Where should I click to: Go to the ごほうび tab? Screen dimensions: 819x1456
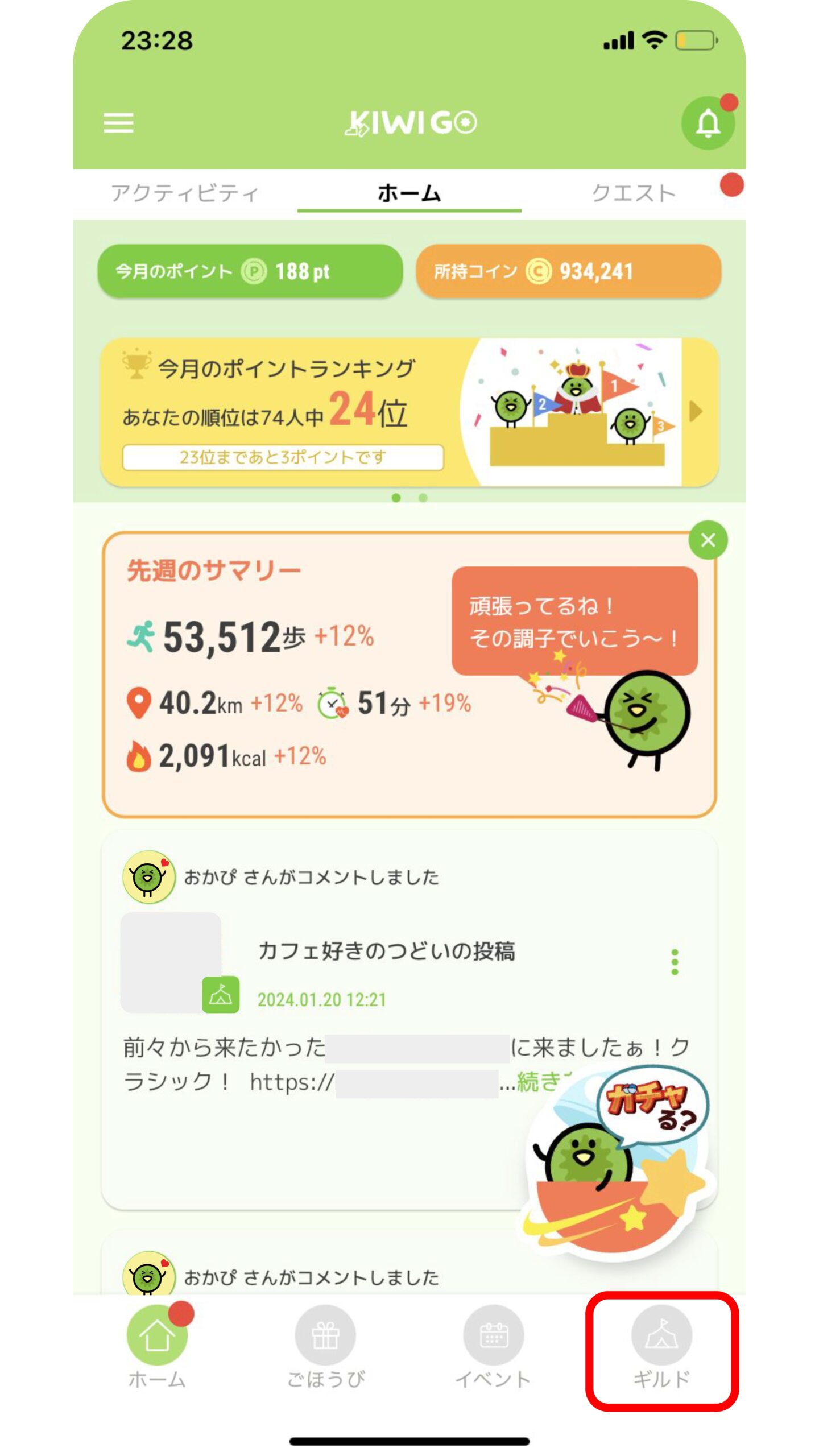pyautogui.click(x=325, y=1348)
